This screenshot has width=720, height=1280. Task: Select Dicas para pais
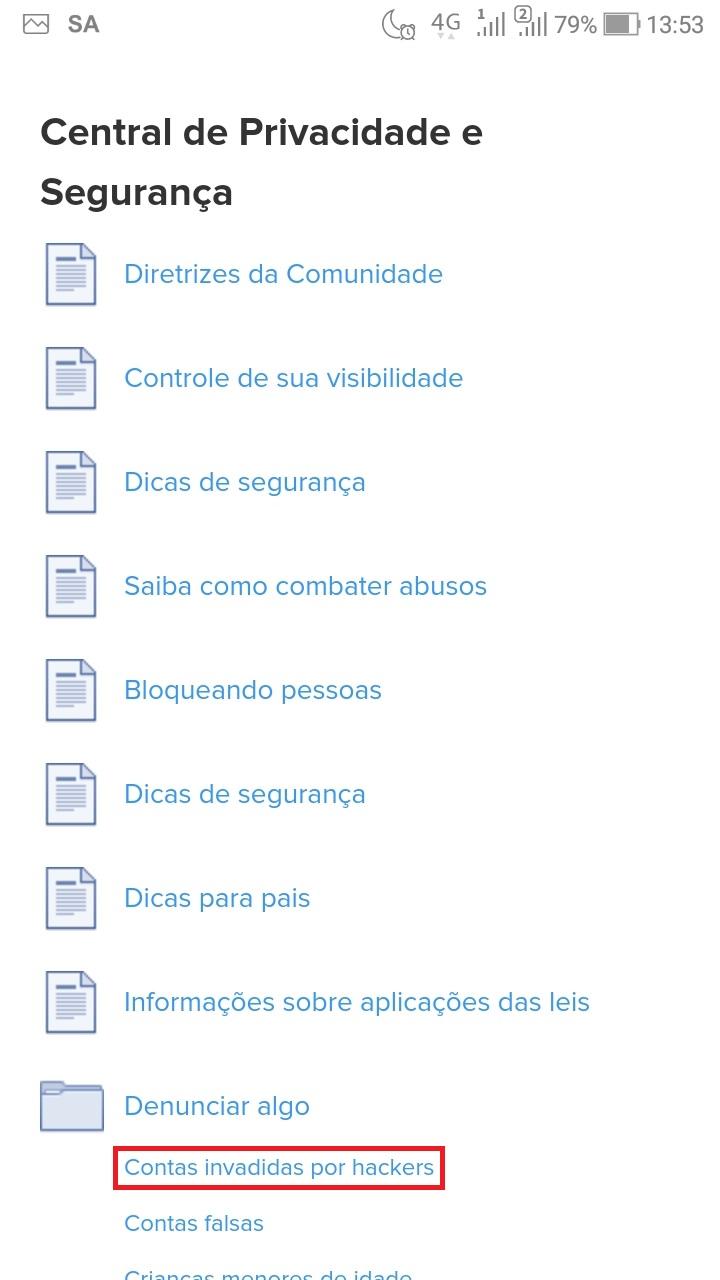click(217, 898)
